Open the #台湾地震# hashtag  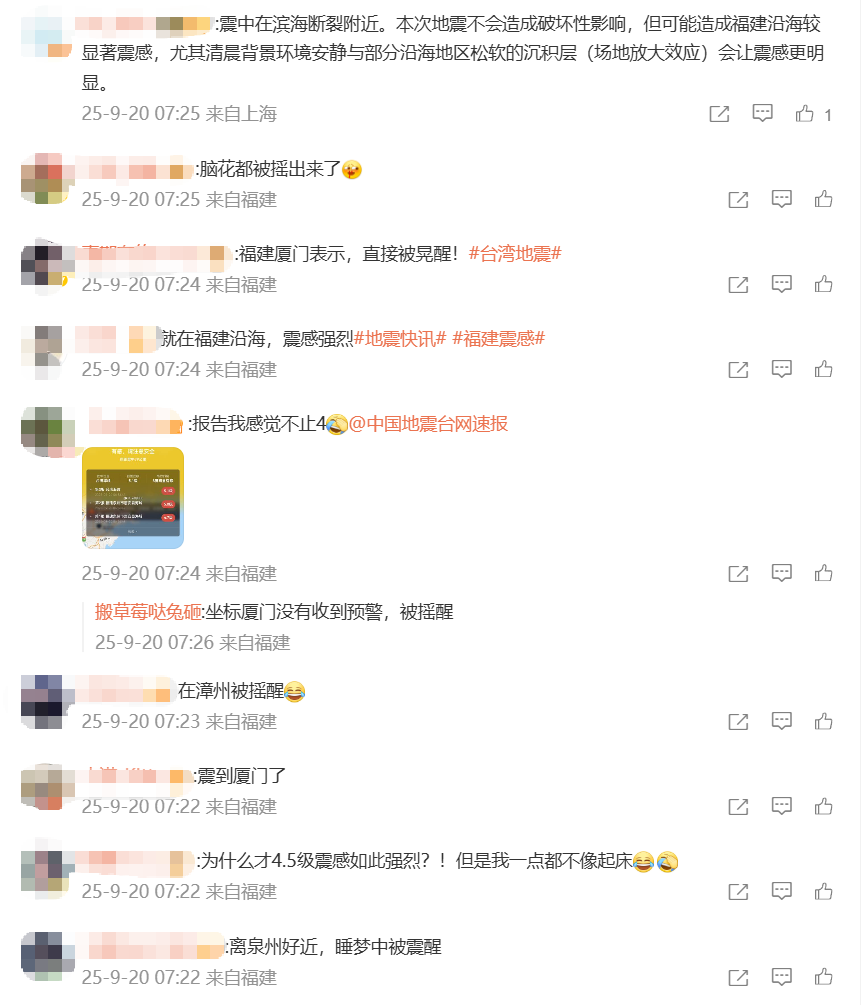[515, 254]
